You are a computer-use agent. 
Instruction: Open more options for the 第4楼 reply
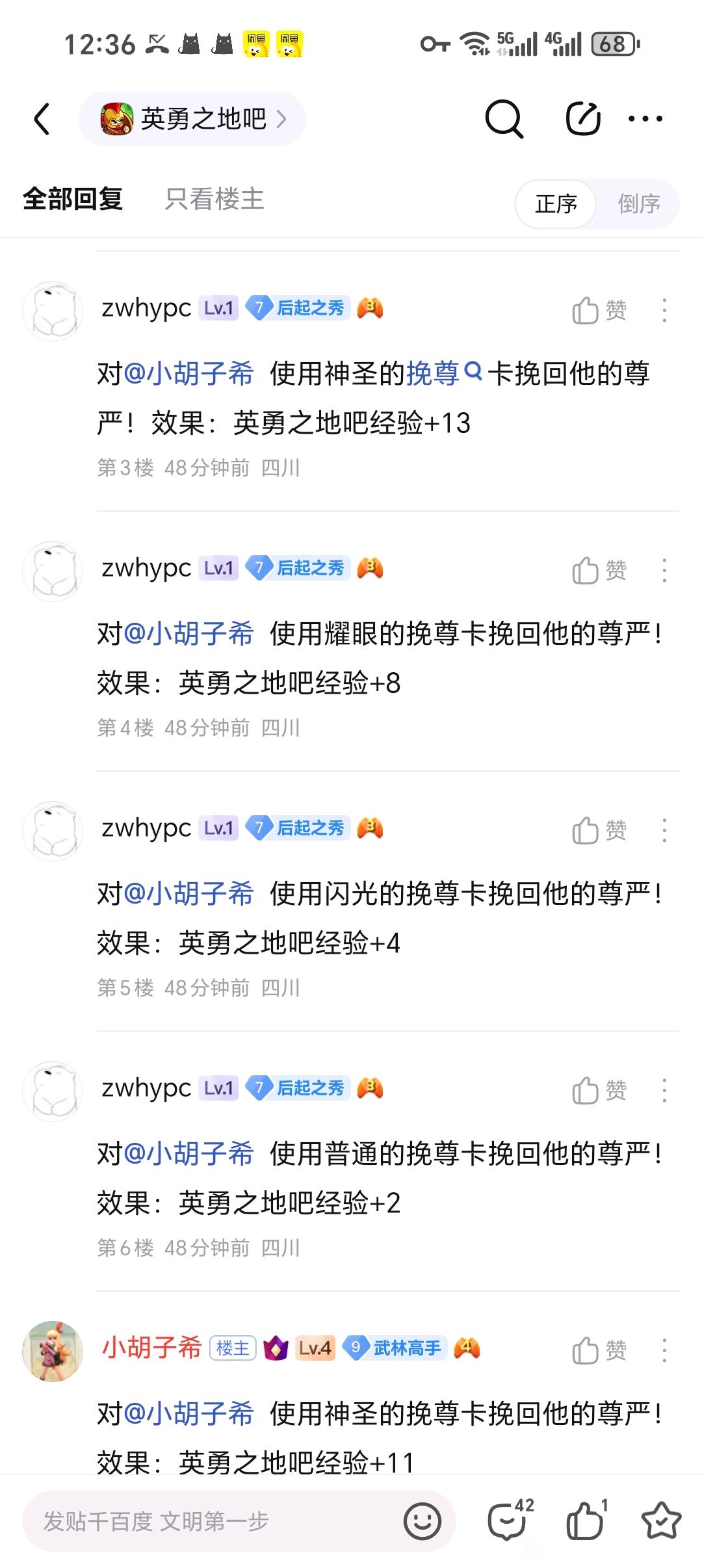[x=664, y=571]
